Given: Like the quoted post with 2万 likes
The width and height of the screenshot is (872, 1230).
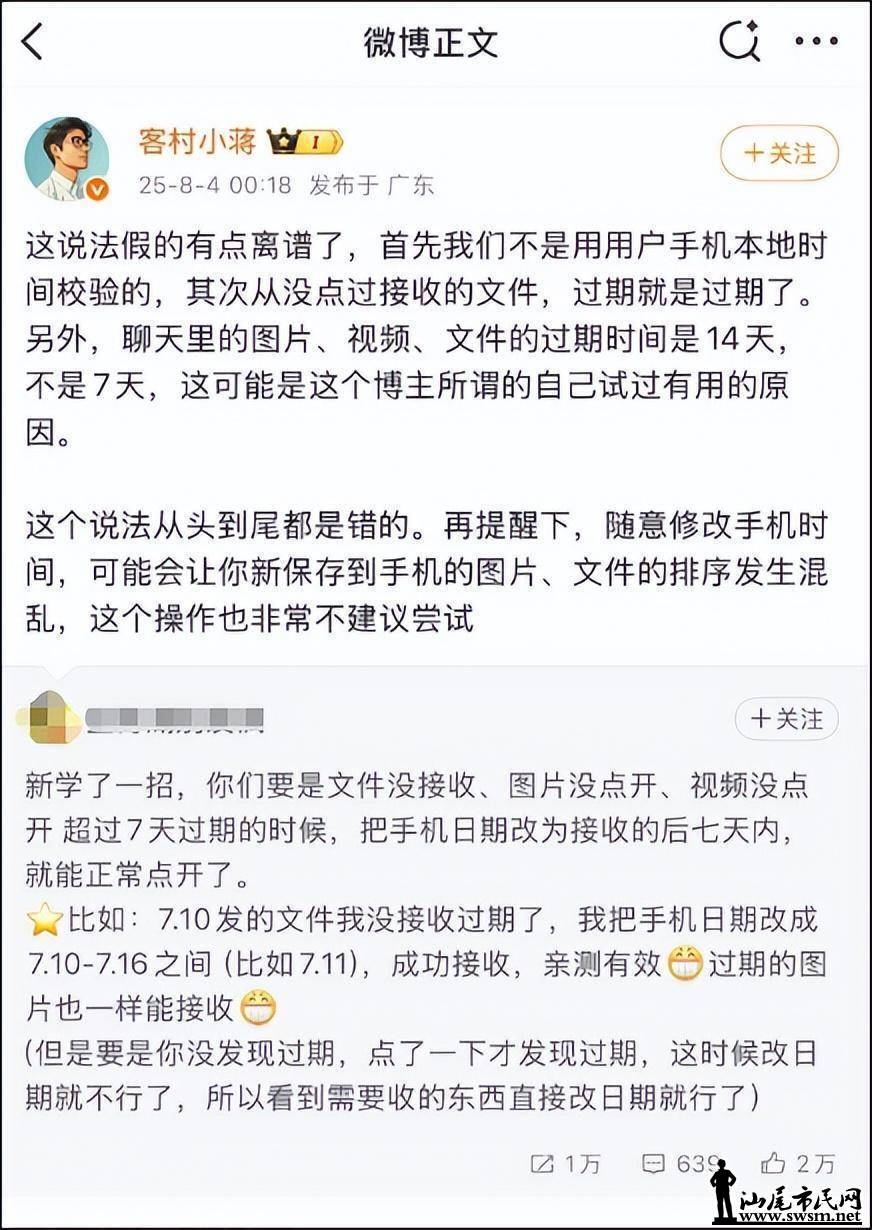Looking at the screenshot, I should click(x=797, y=1163).
